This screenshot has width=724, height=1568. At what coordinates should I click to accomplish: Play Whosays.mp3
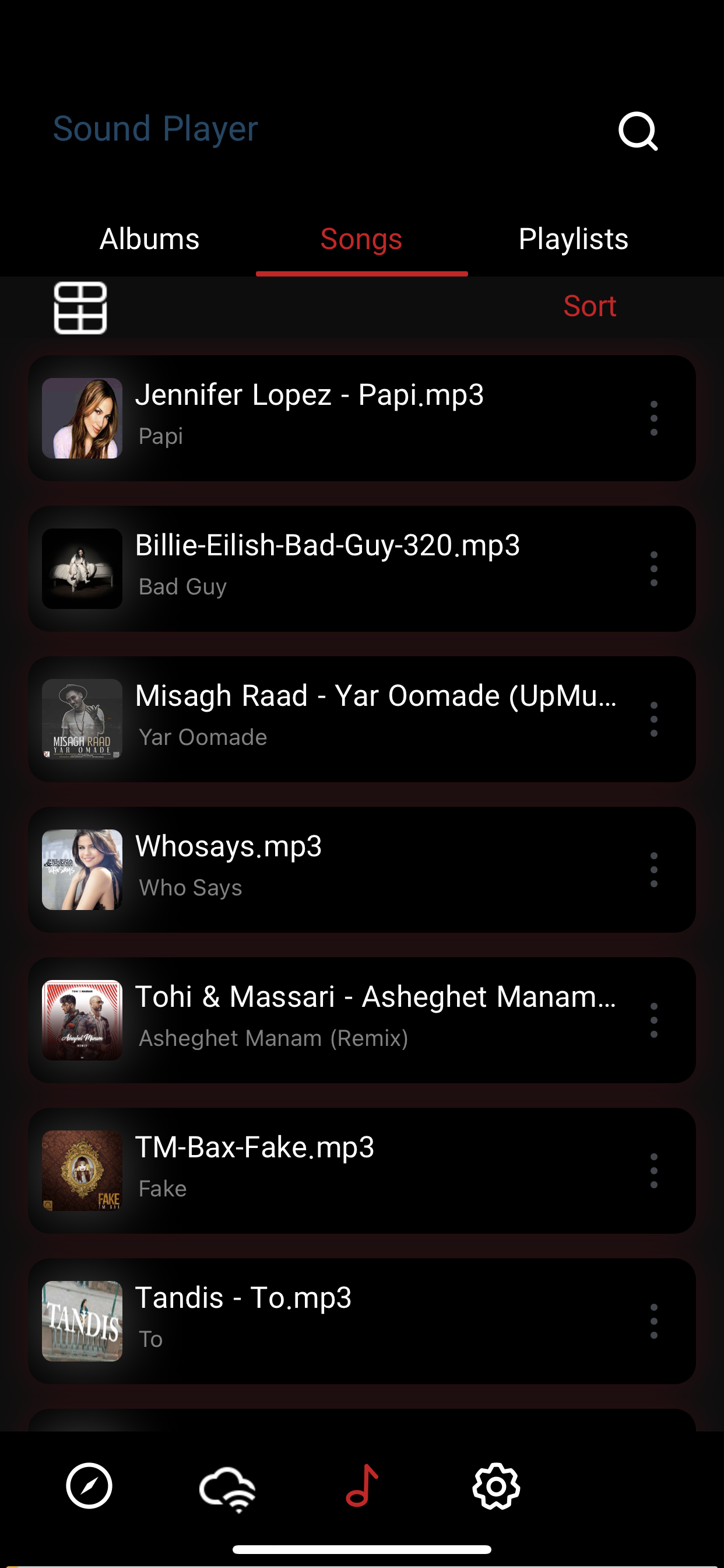362,869
